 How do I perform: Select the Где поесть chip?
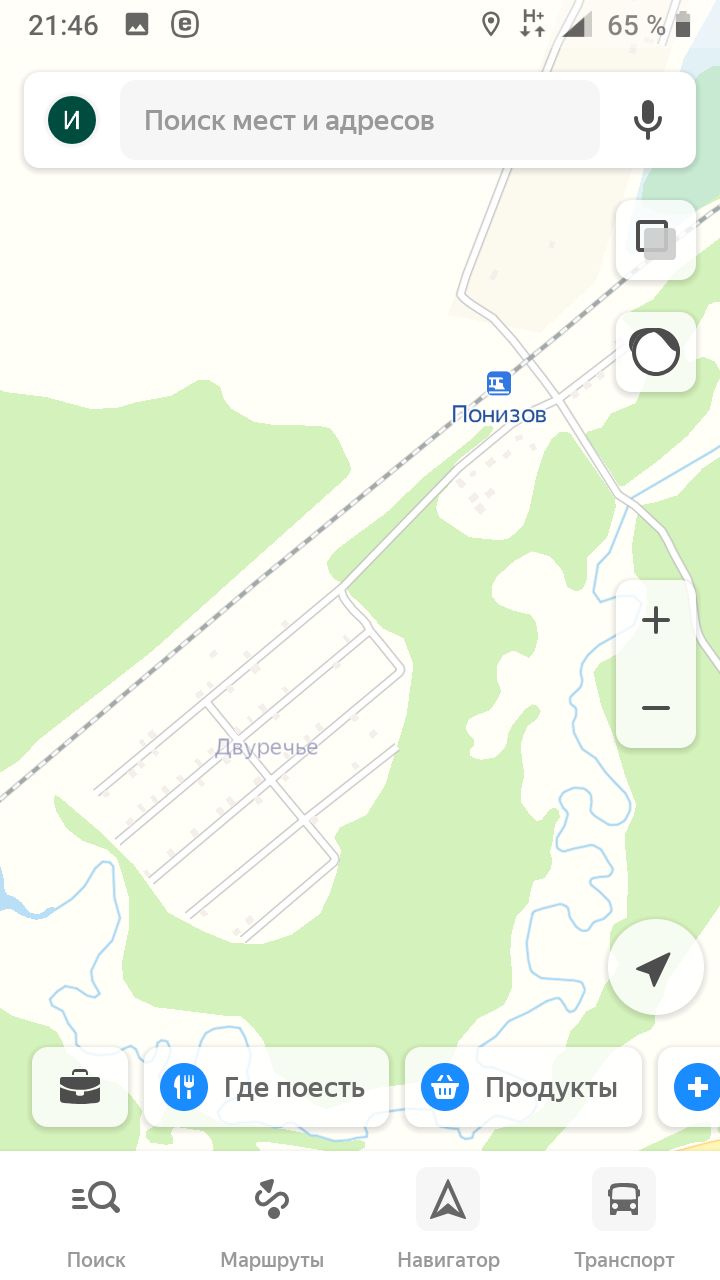[266, 1087]
